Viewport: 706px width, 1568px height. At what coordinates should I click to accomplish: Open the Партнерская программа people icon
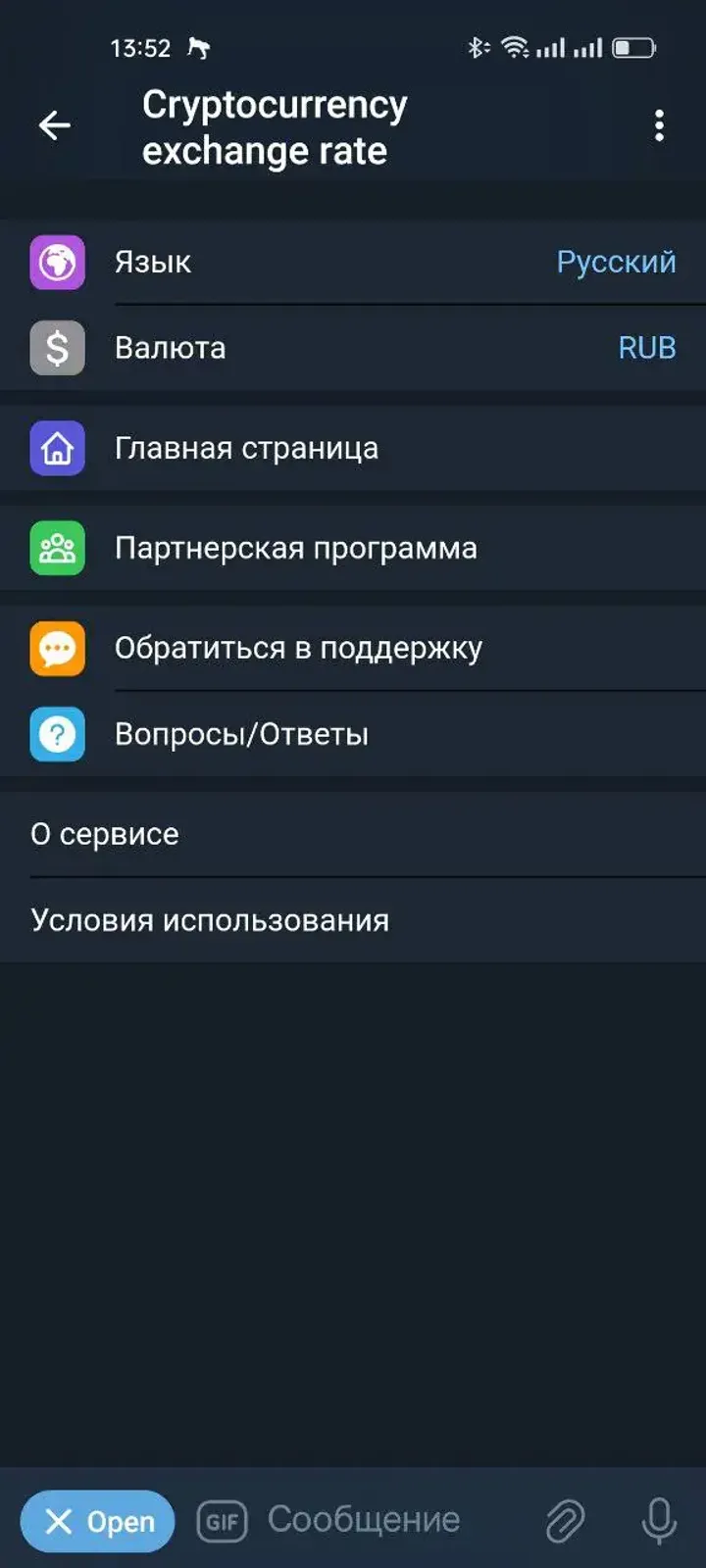point(57,549)
